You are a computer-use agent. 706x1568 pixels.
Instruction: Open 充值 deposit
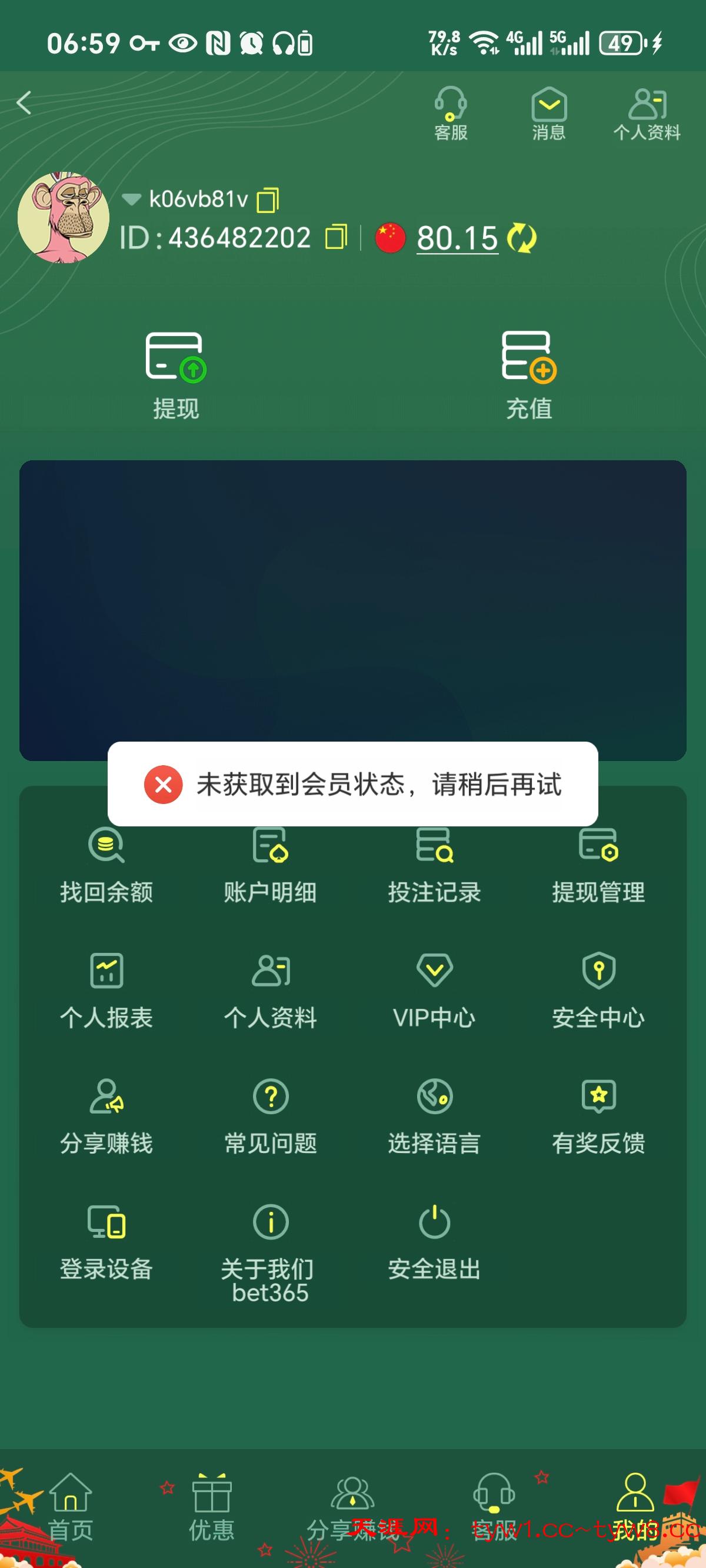529,375
